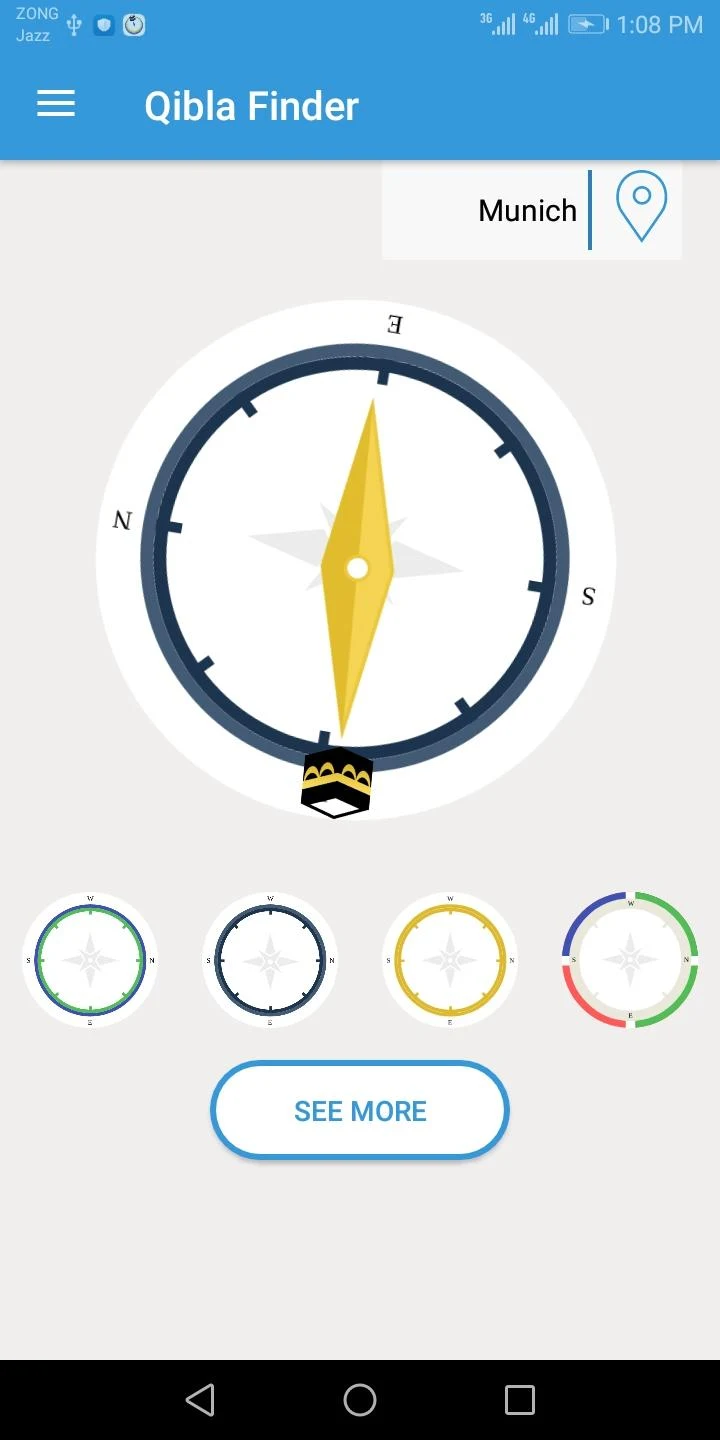The width and height of the screenshot is (720, 1440).
Task: Tap the Qibla Finder title
Action: pos(251,105)
